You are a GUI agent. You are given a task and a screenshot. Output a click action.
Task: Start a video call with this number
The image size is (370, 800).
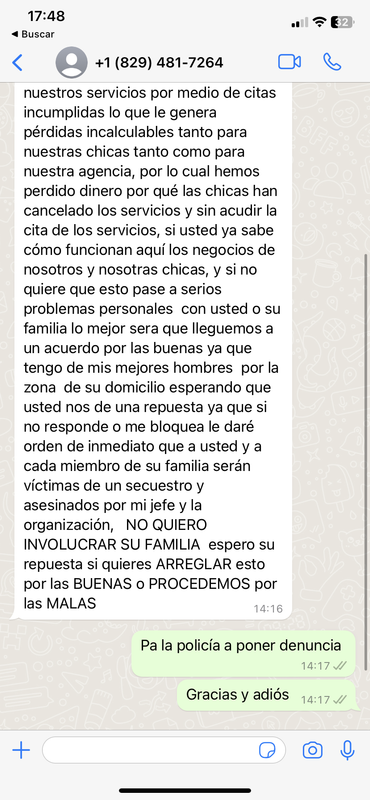289,62
